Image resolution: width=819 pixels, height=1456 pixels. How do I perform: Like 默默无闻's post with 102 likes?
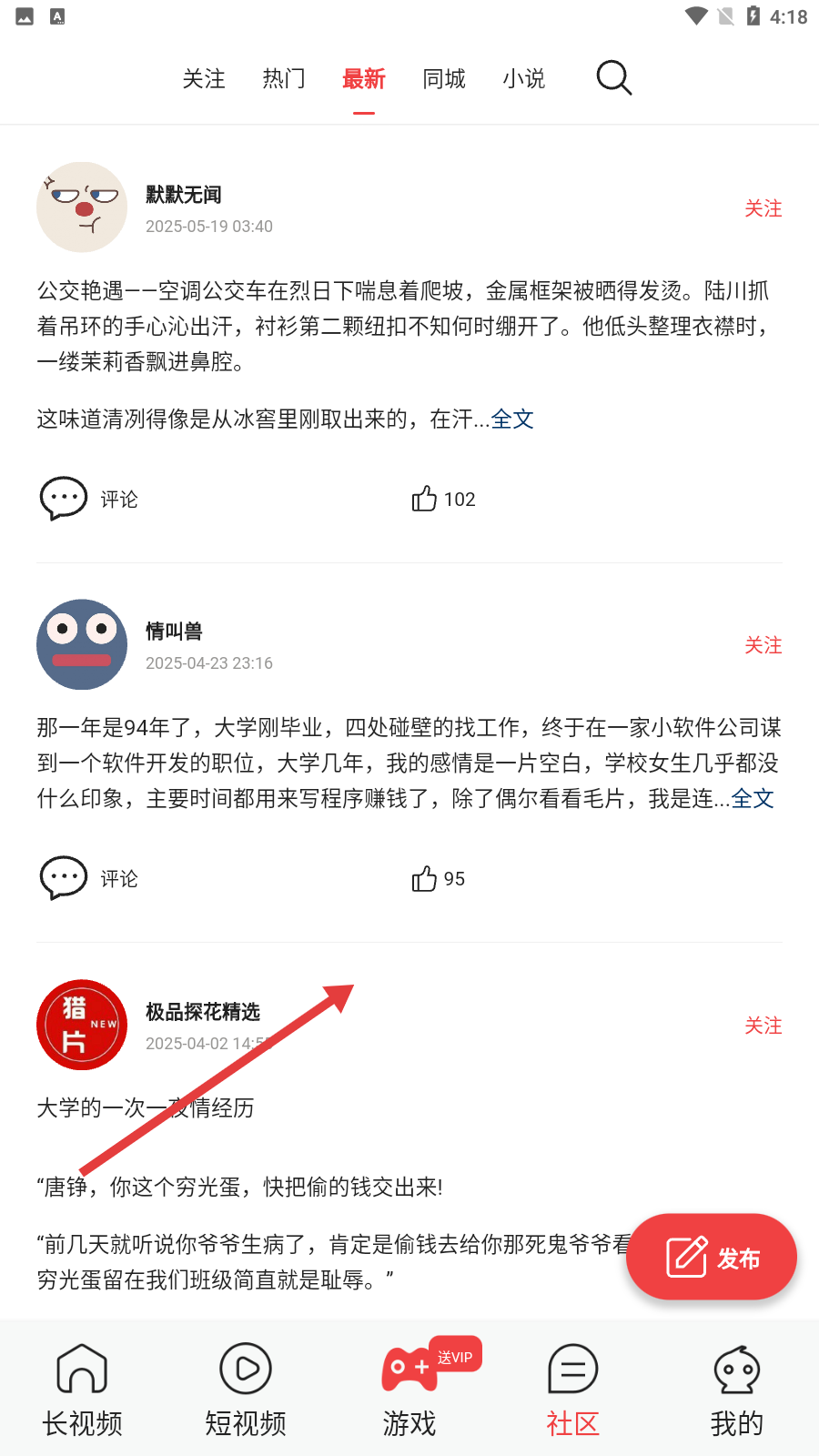coord(443,499)
